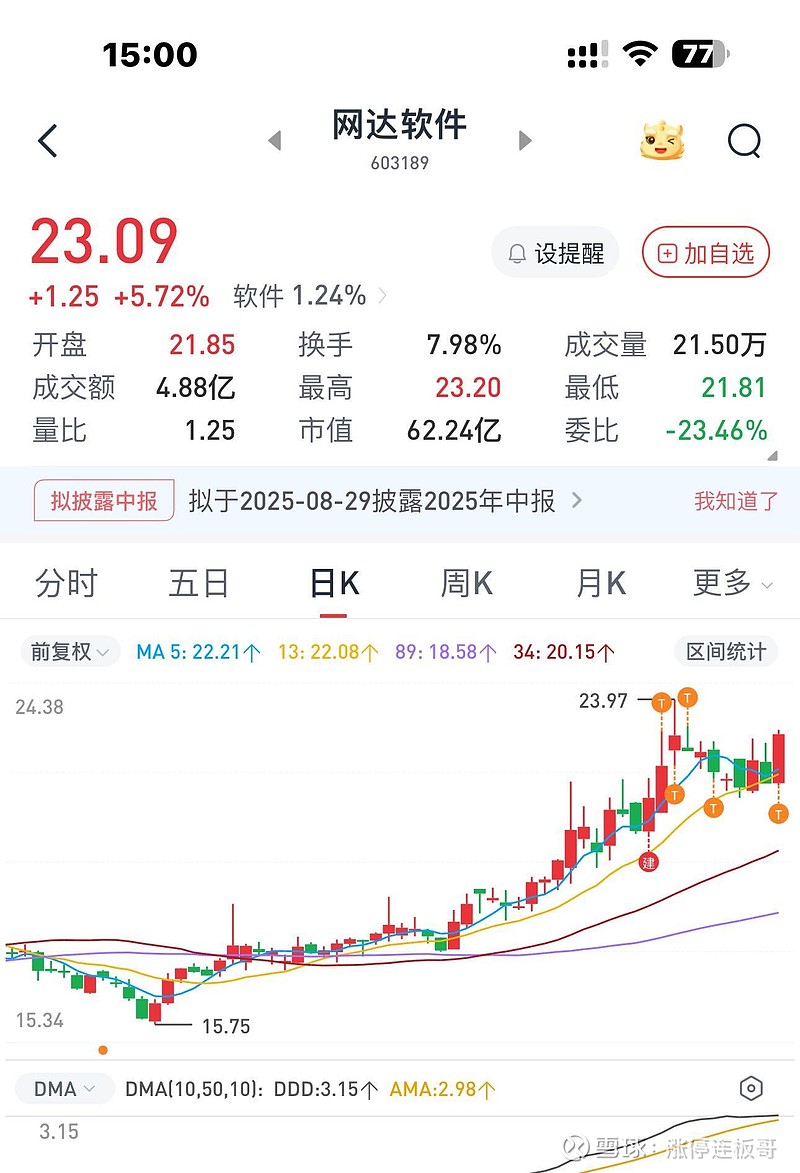Switch to the 月K chart tab

(x=601, y=583)
